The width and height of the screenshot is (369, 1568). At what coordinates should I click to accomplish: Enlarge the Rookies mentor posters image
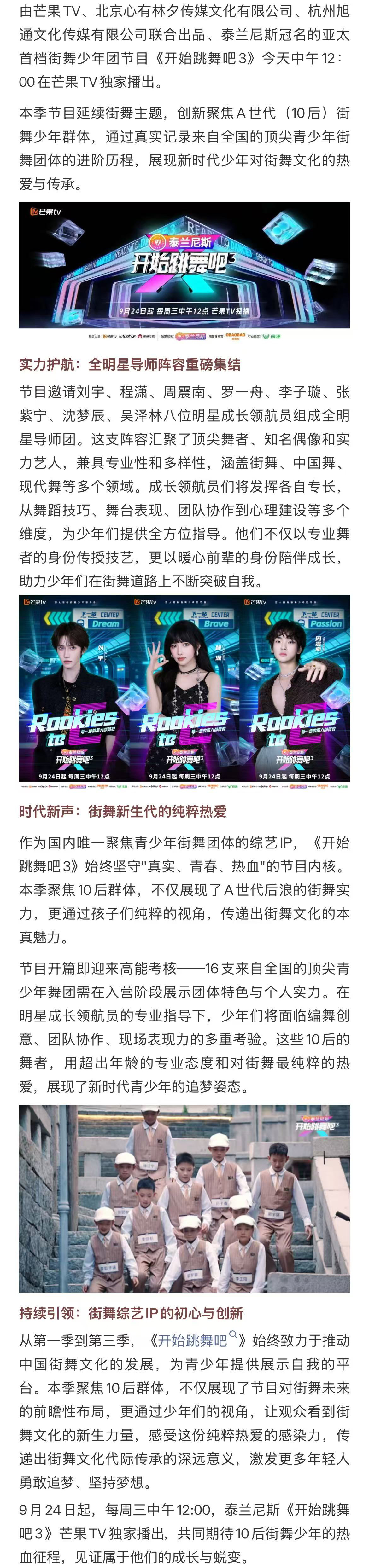point(184,692)
